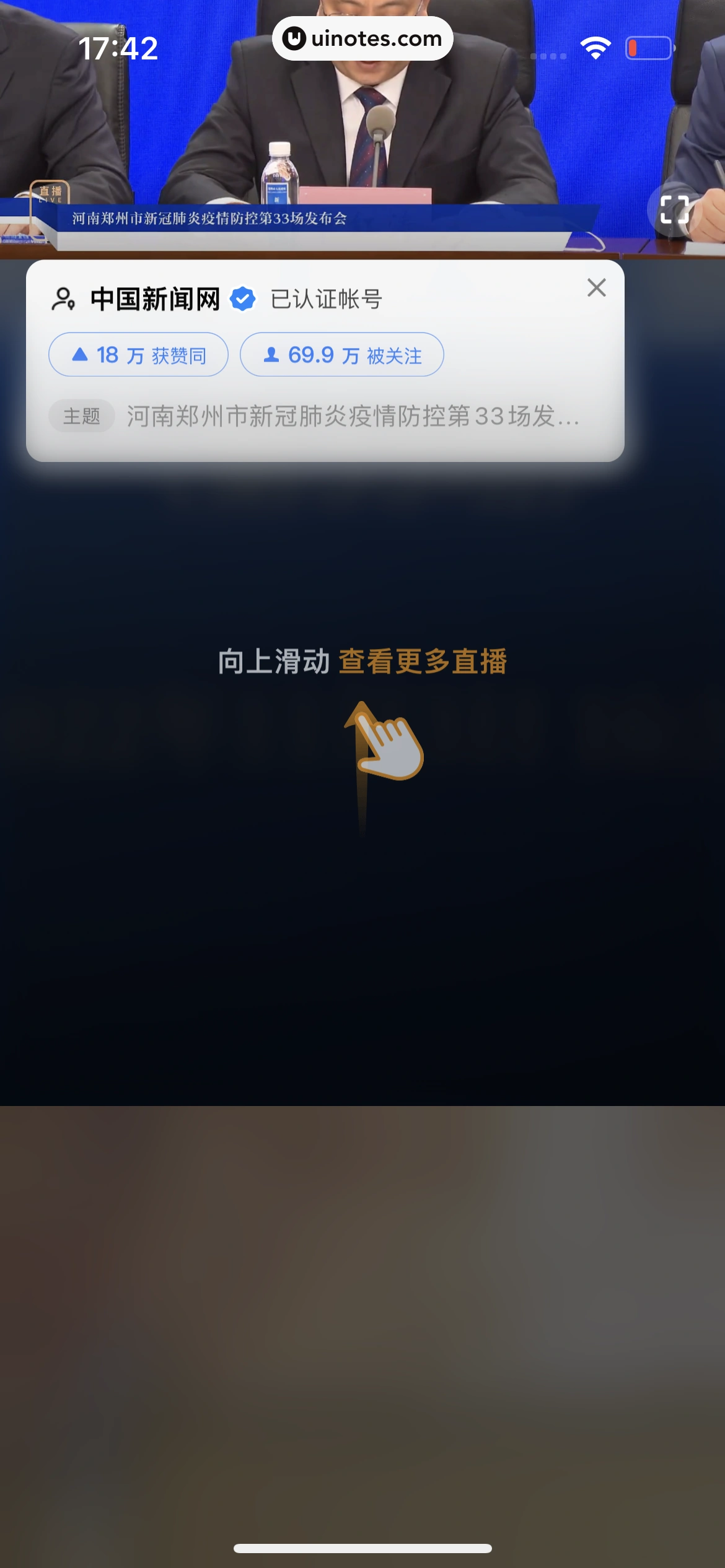Tap the 18 万 获赞同 chip
This screenshot has height=1568, width=725.
click(x=138, y=355)
